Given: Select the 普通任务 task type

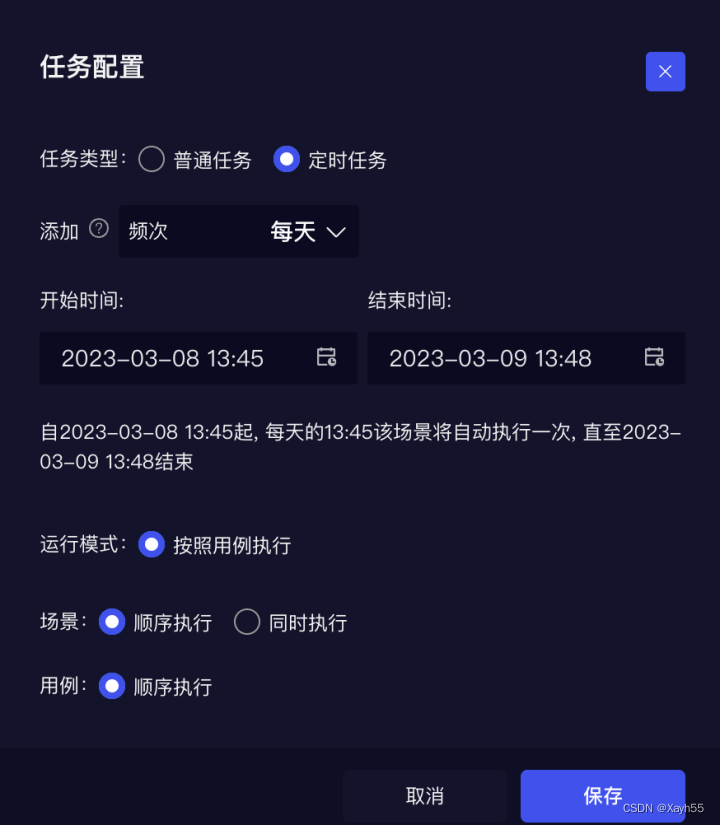Looking at the screenshot, I should click(151, 159).
